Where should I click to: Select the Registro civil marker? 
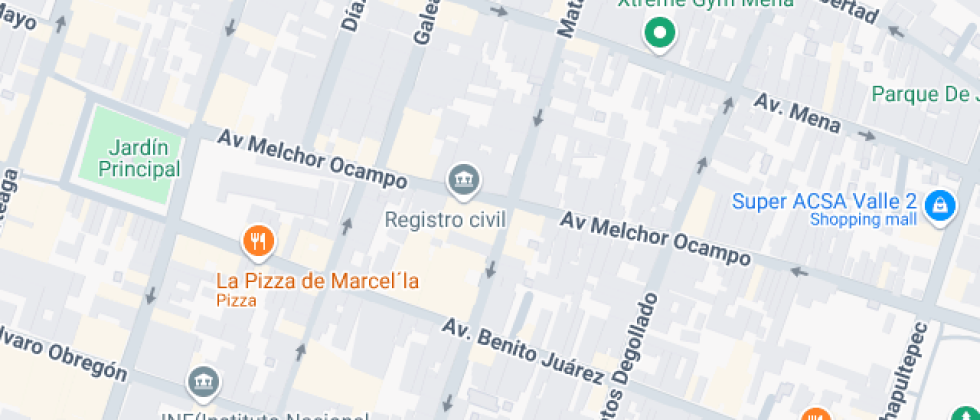coord(463,181)
